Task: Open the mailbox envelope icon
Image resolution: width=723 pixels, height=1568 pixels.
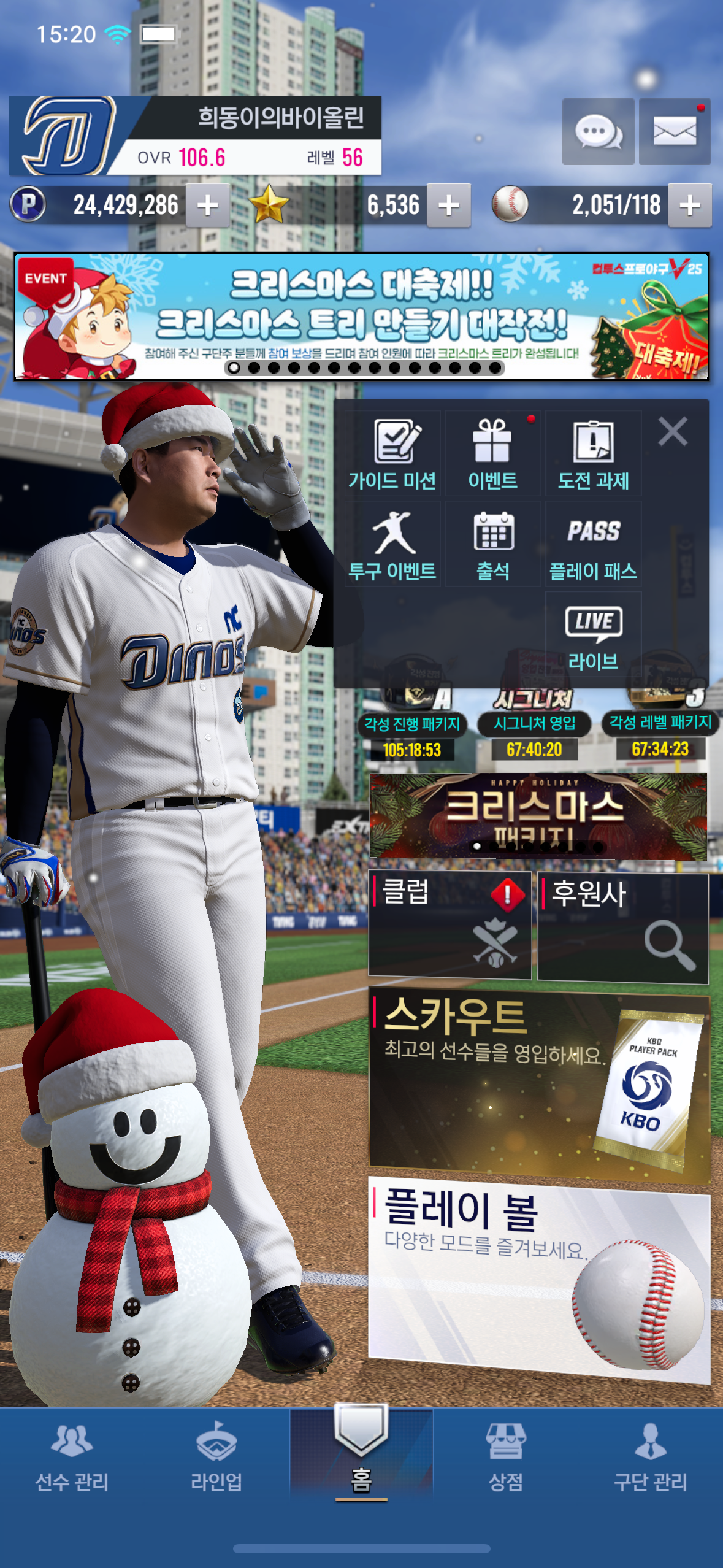Action: tap(675, 131)
